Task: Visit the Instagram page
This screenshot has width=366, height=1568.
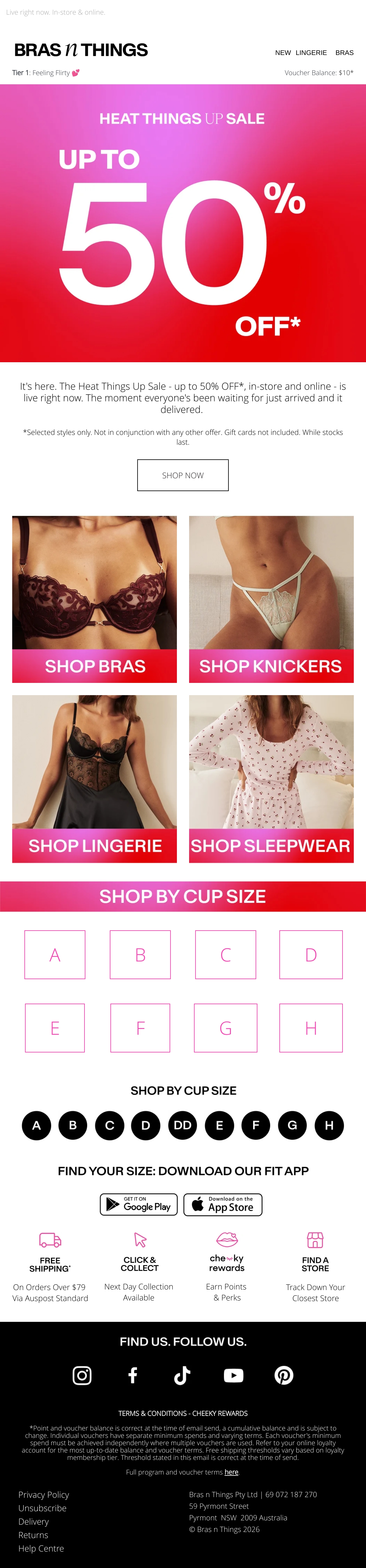Action: [x=82, y=1375]
